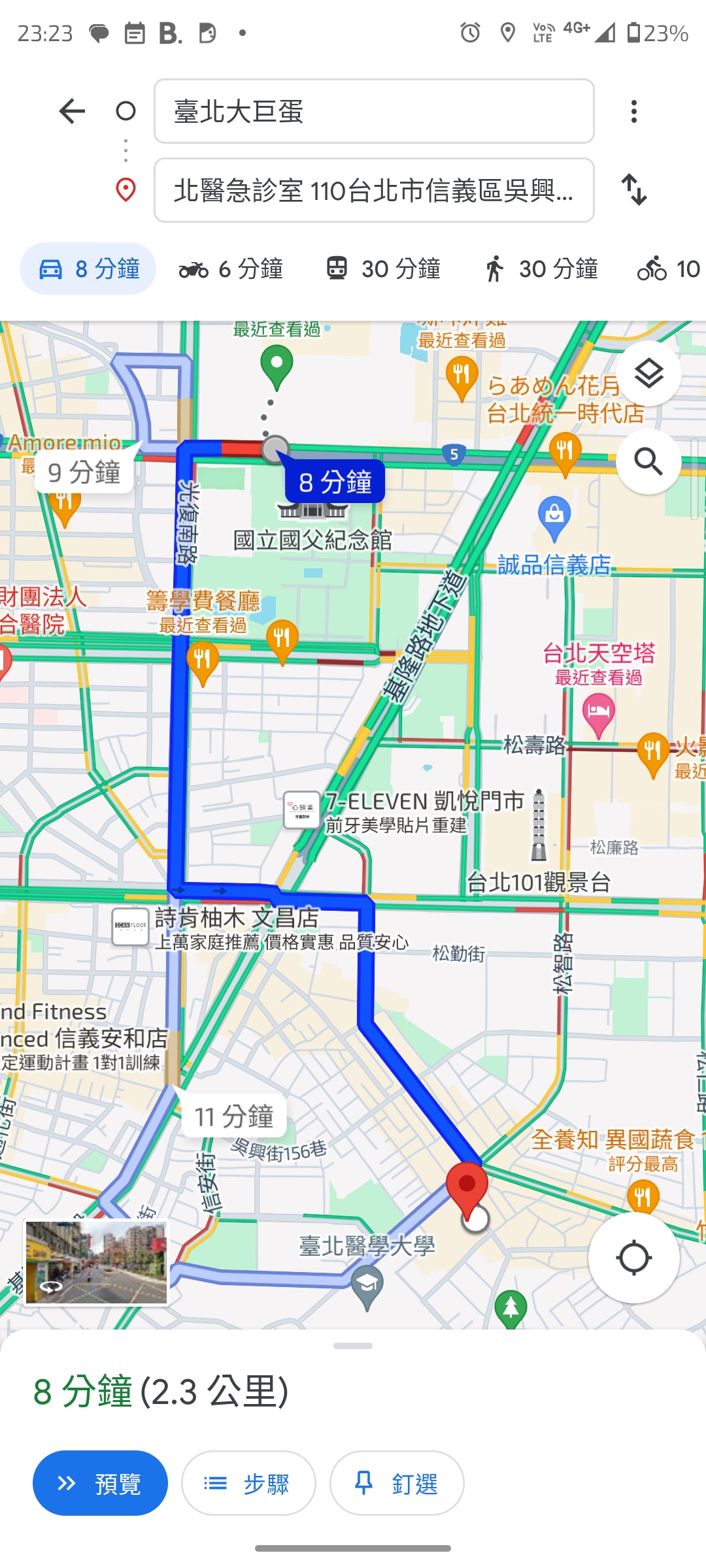Switch to motorcycle 6 分鐘 mode
706x1568 pixels.
pyautogui.click(x=231, y=269)
